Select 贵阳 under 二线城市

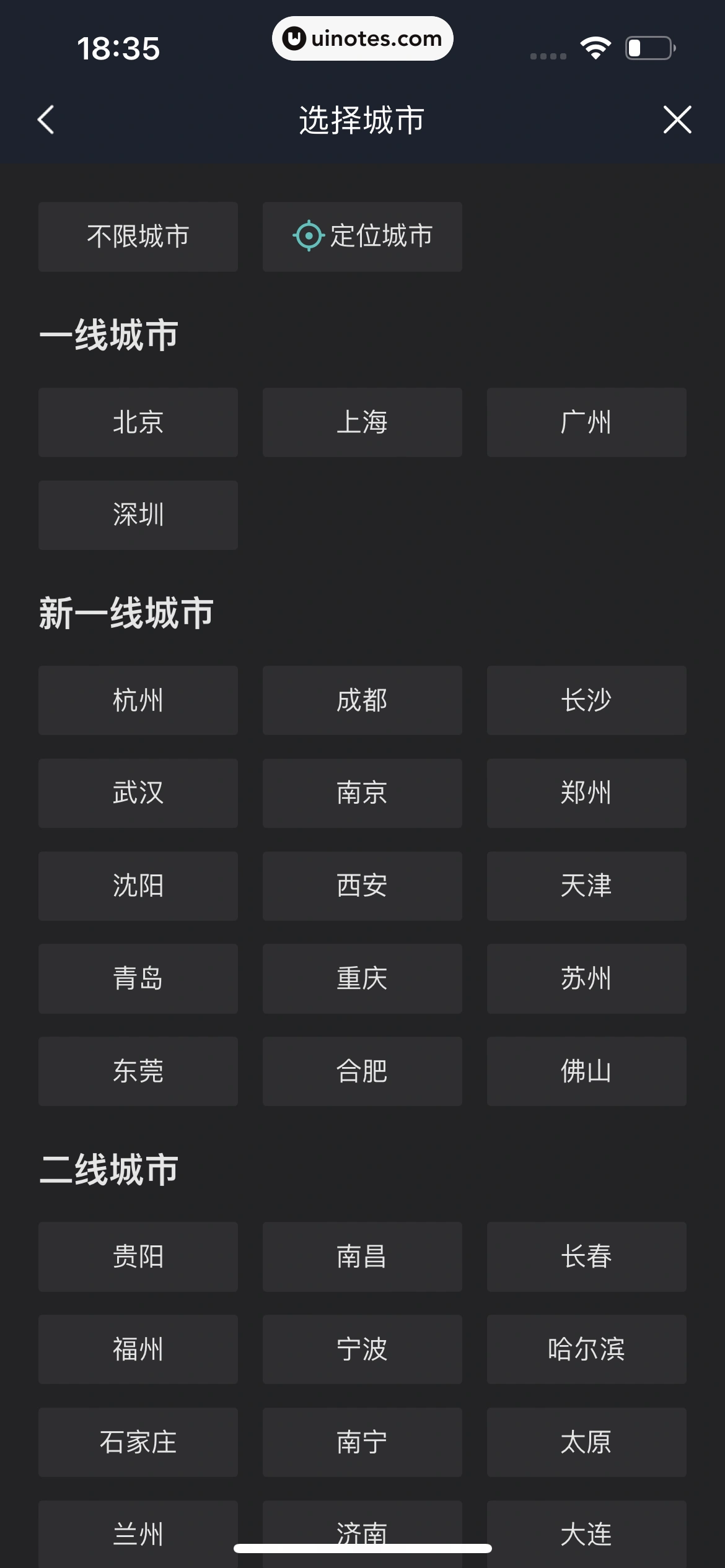pyautogui.click(x=138, y=1257)
